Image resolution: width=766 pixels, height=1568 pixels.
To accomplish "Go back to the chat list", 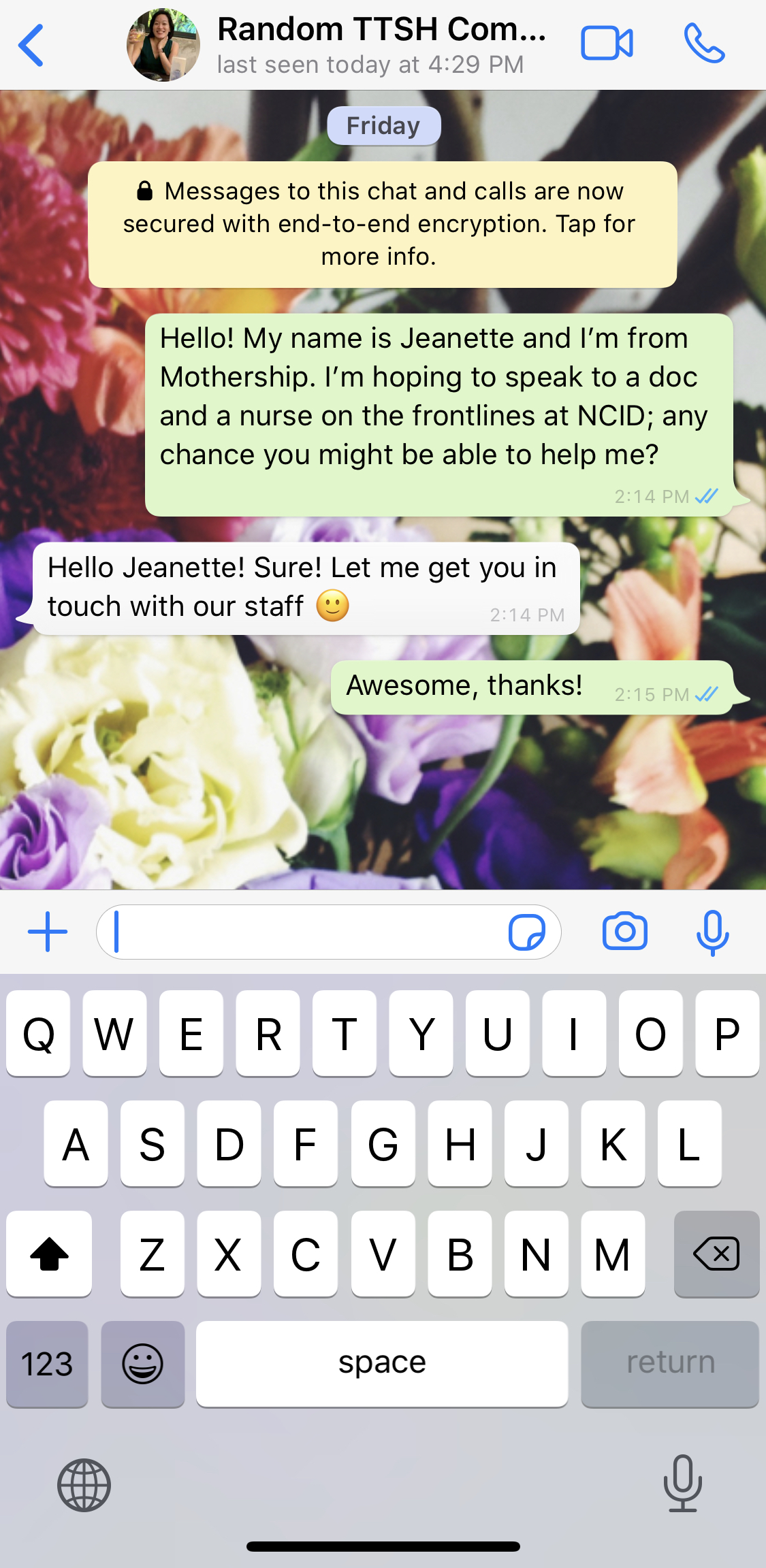I will (31, 46).
